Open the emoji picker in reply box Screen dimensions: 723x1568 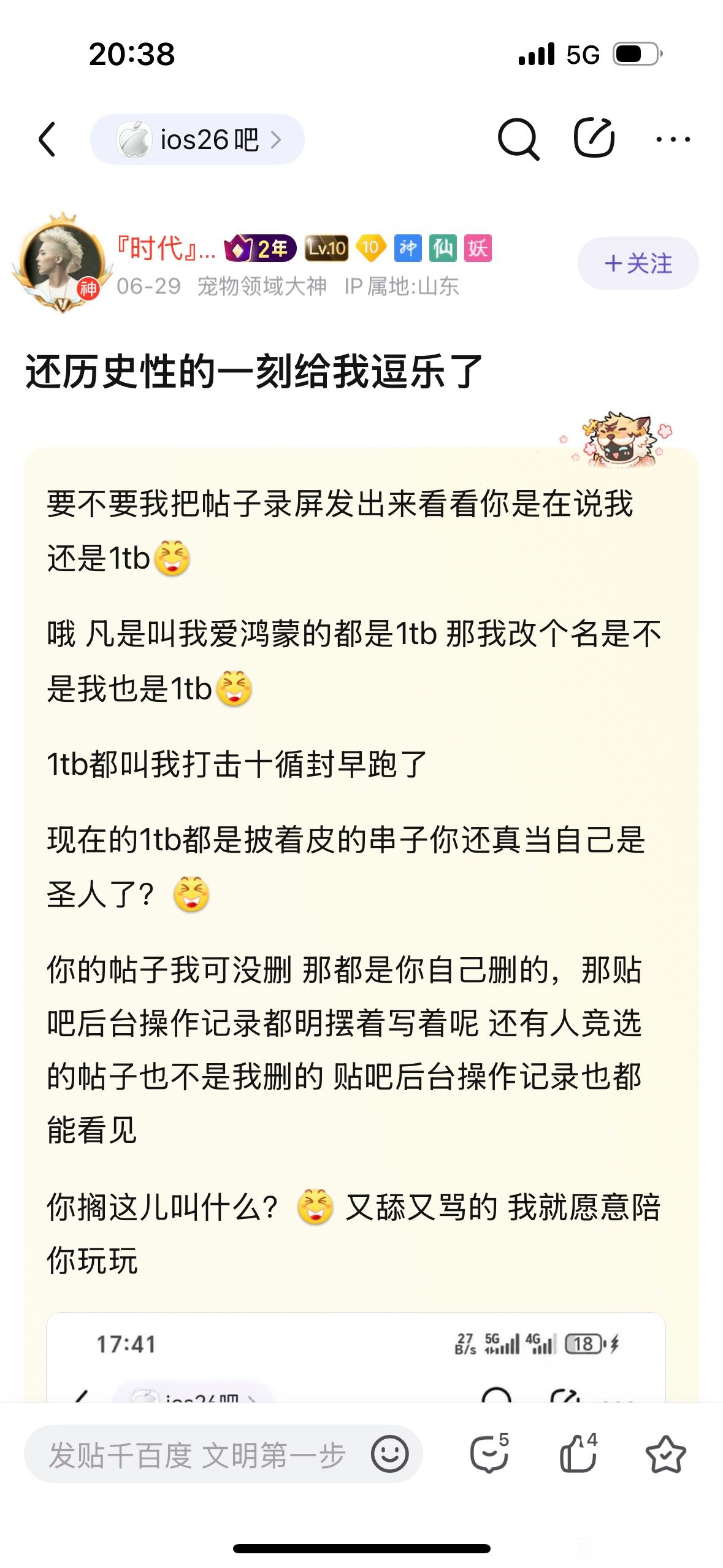(x=389, y=1454)
